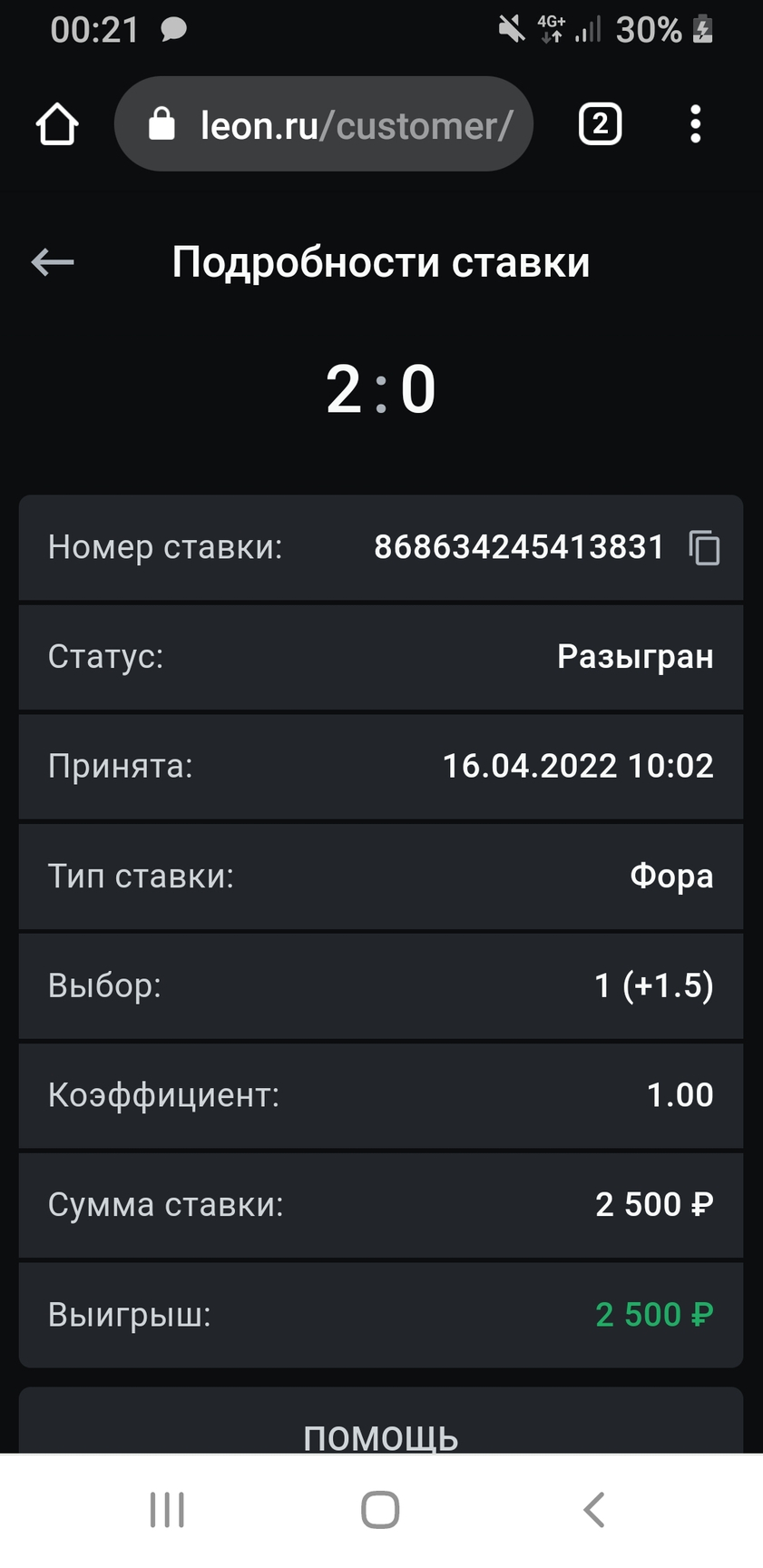Tap the ПОМОЩЬ help button
This screenshot has width=763, height=1568.
tap(381, 1421)
